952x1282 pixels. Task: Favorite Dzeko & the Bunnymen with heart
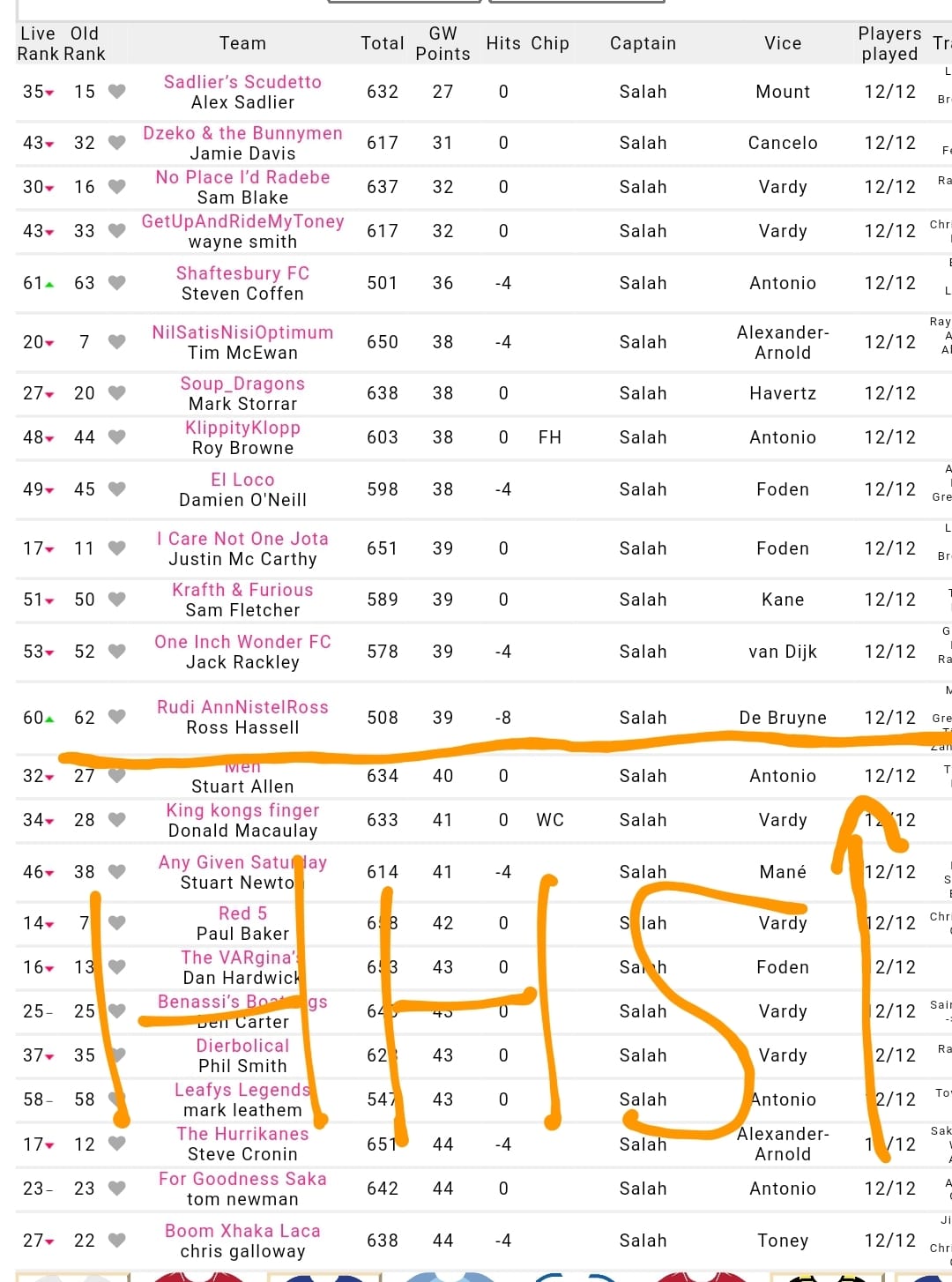116,143
